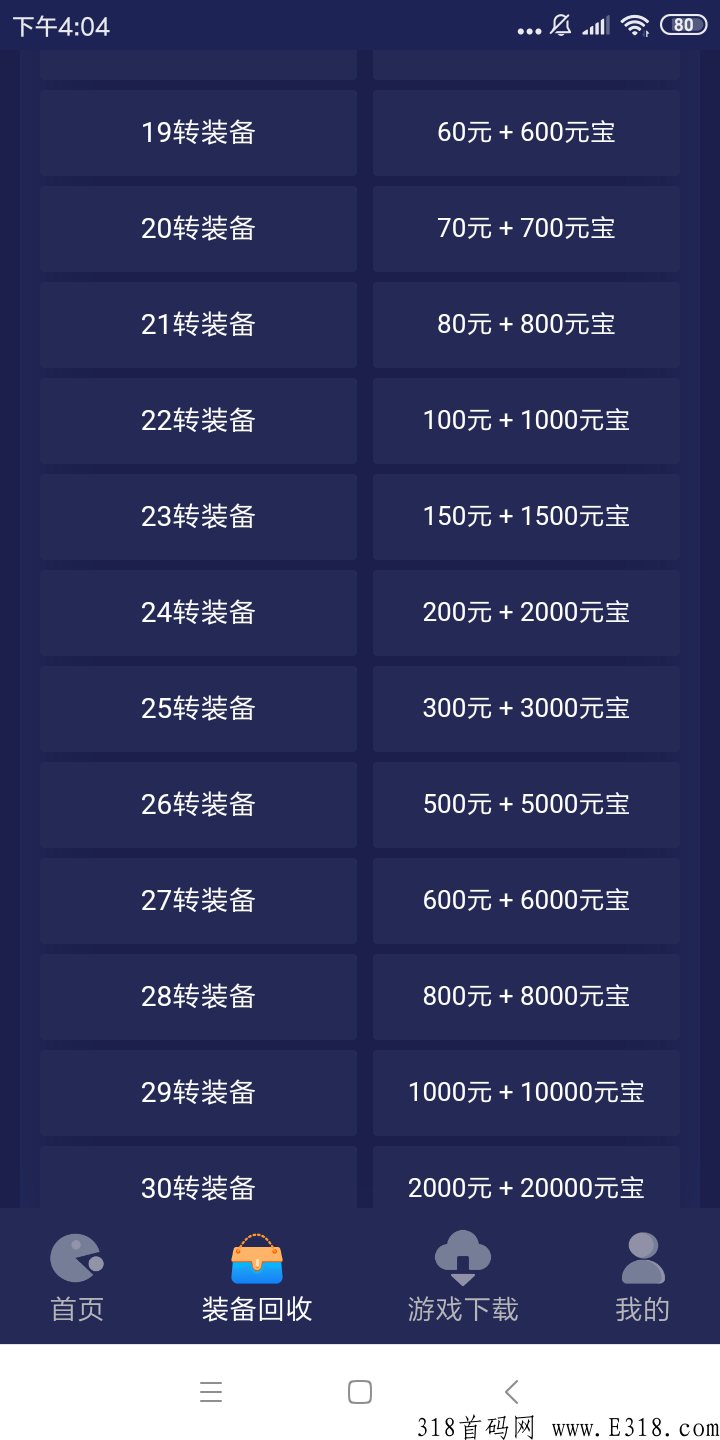The width and height of the screenshot is (720, 1440).
Task: Tap the battery indicator showing 80
Action: pos(684,26)
